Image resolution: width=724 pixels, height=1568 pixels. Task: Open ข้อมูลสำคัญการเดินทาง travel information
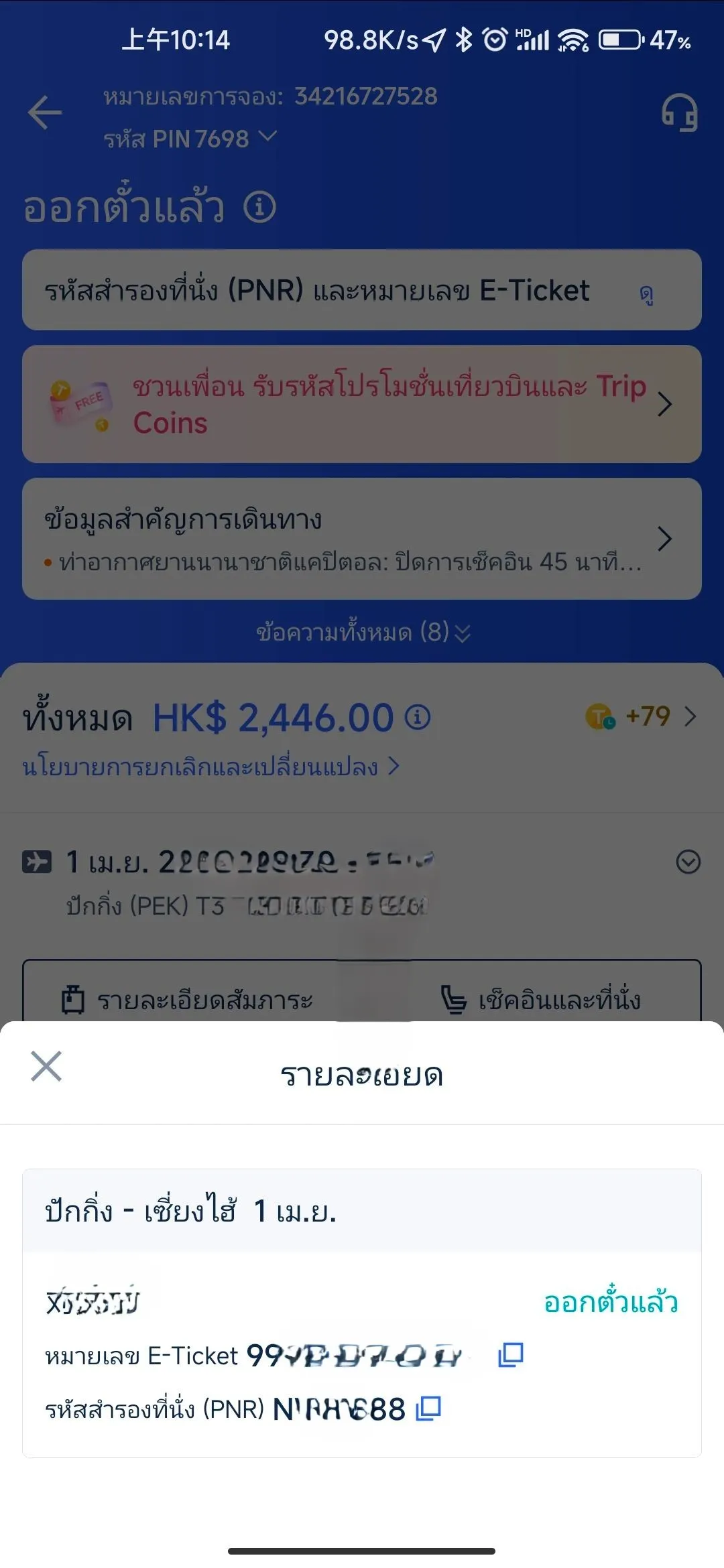point(362,537)
